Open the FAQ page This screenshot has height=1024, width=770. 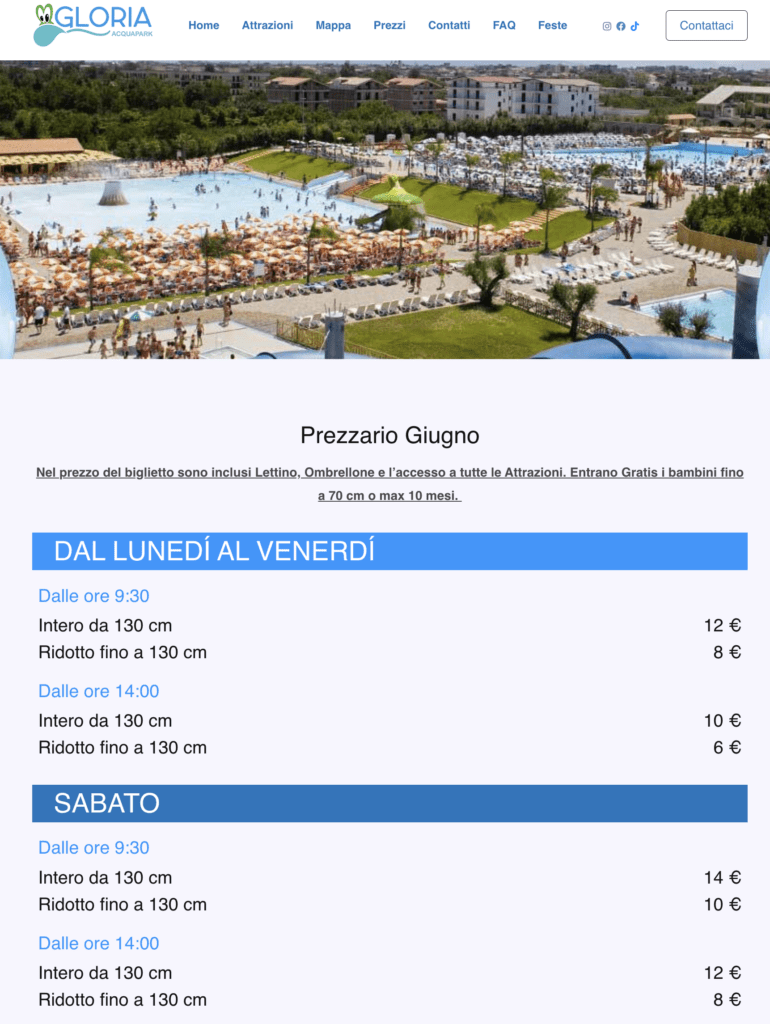[504, 25]
